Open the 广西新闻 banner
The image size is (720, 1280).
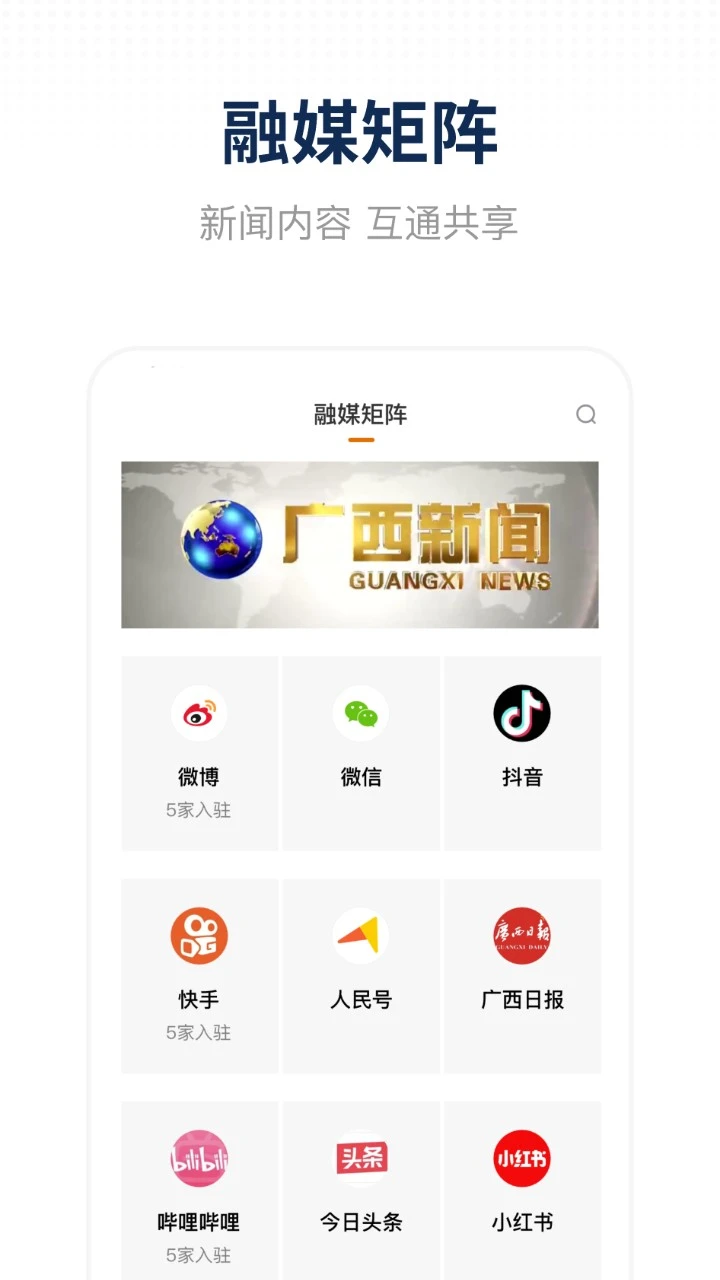[360, 544]
